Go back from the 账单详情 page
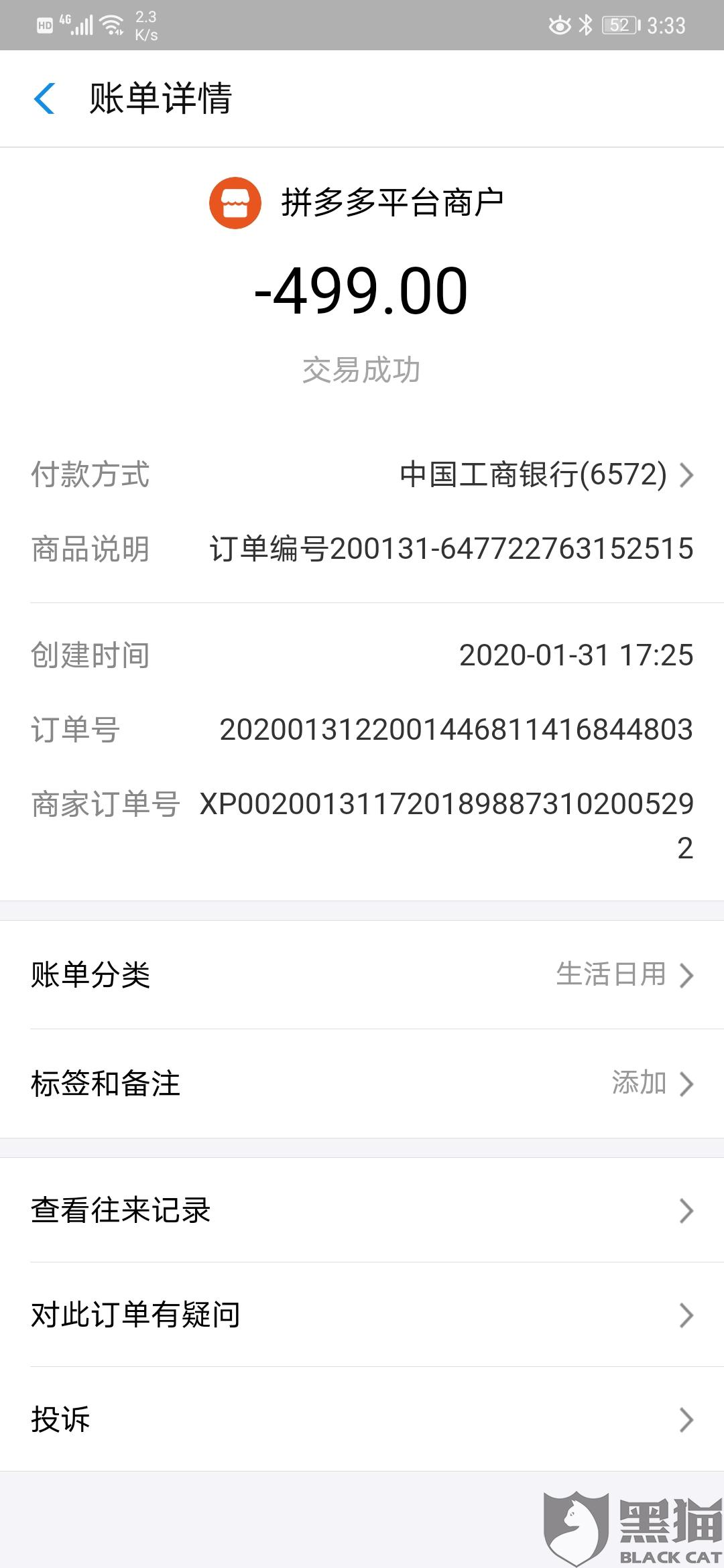This screenshot has height=1568, width=724. click(x=44, y=99)
